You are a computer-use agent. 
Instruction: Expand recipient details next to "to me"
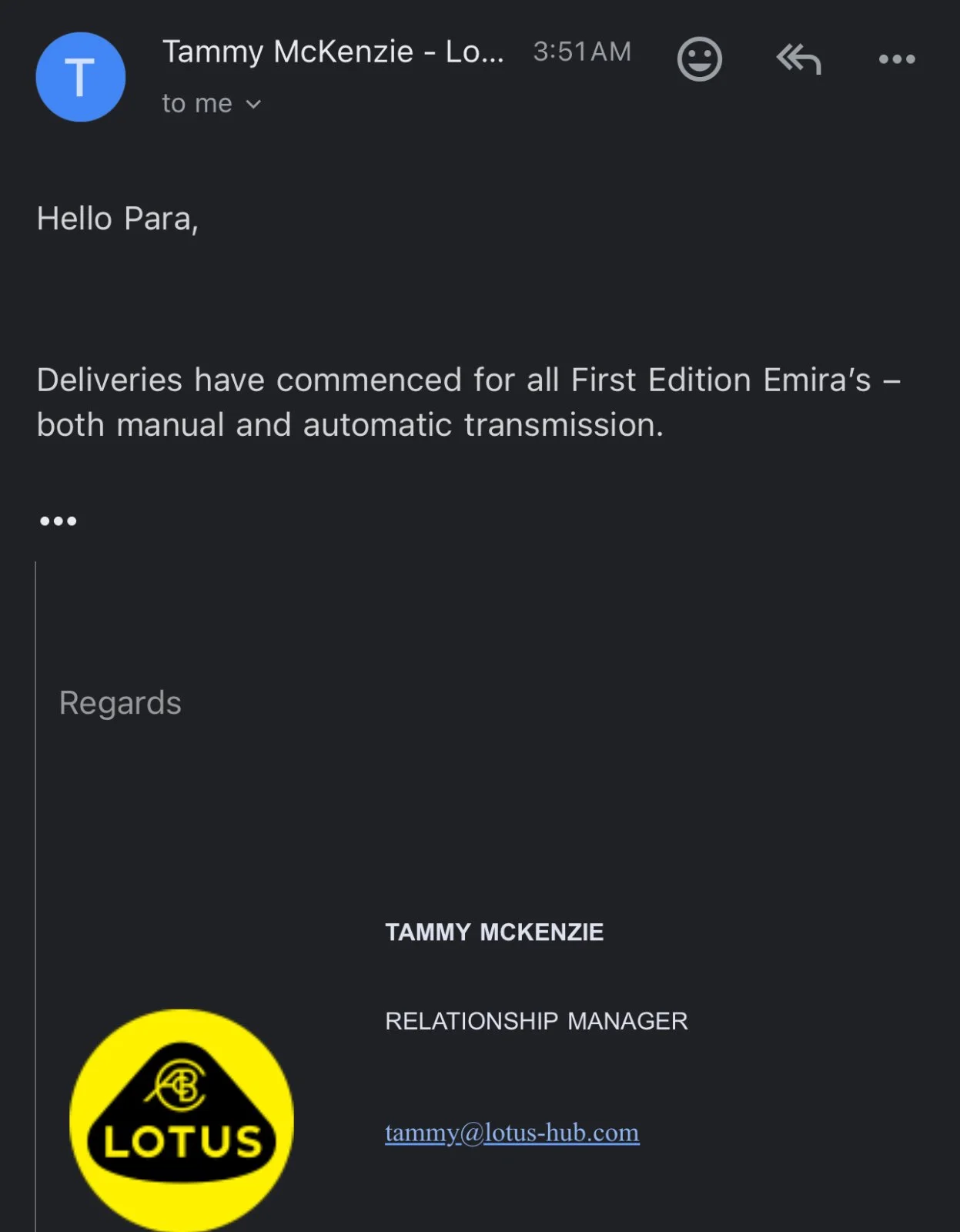click(253, 105)
